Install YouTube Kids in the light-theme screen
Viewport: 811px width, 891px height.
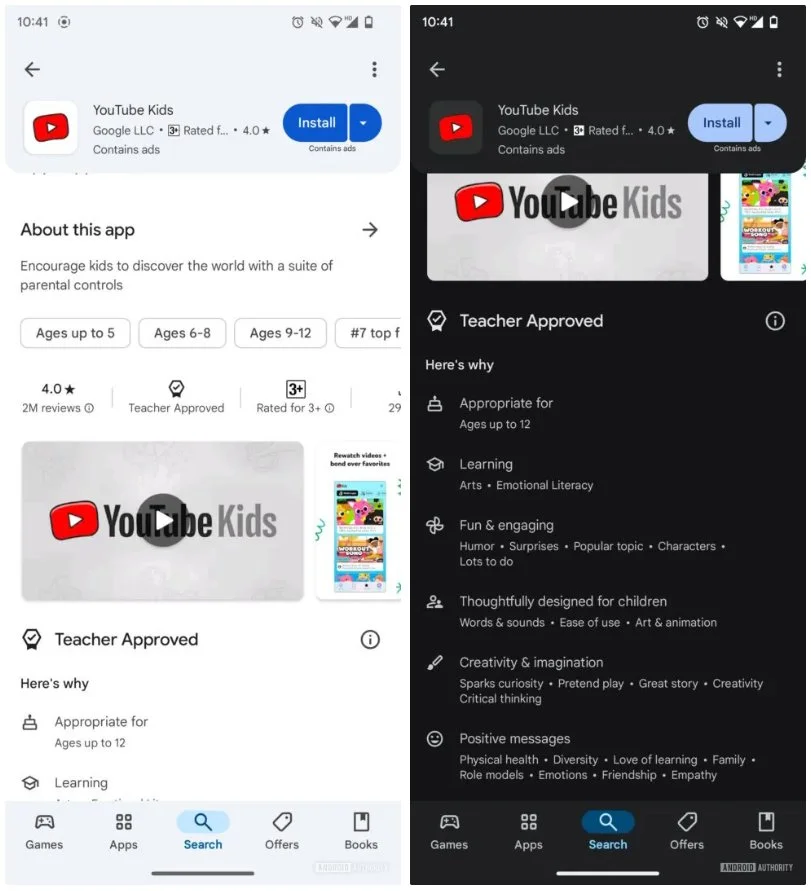click(316, 123)
